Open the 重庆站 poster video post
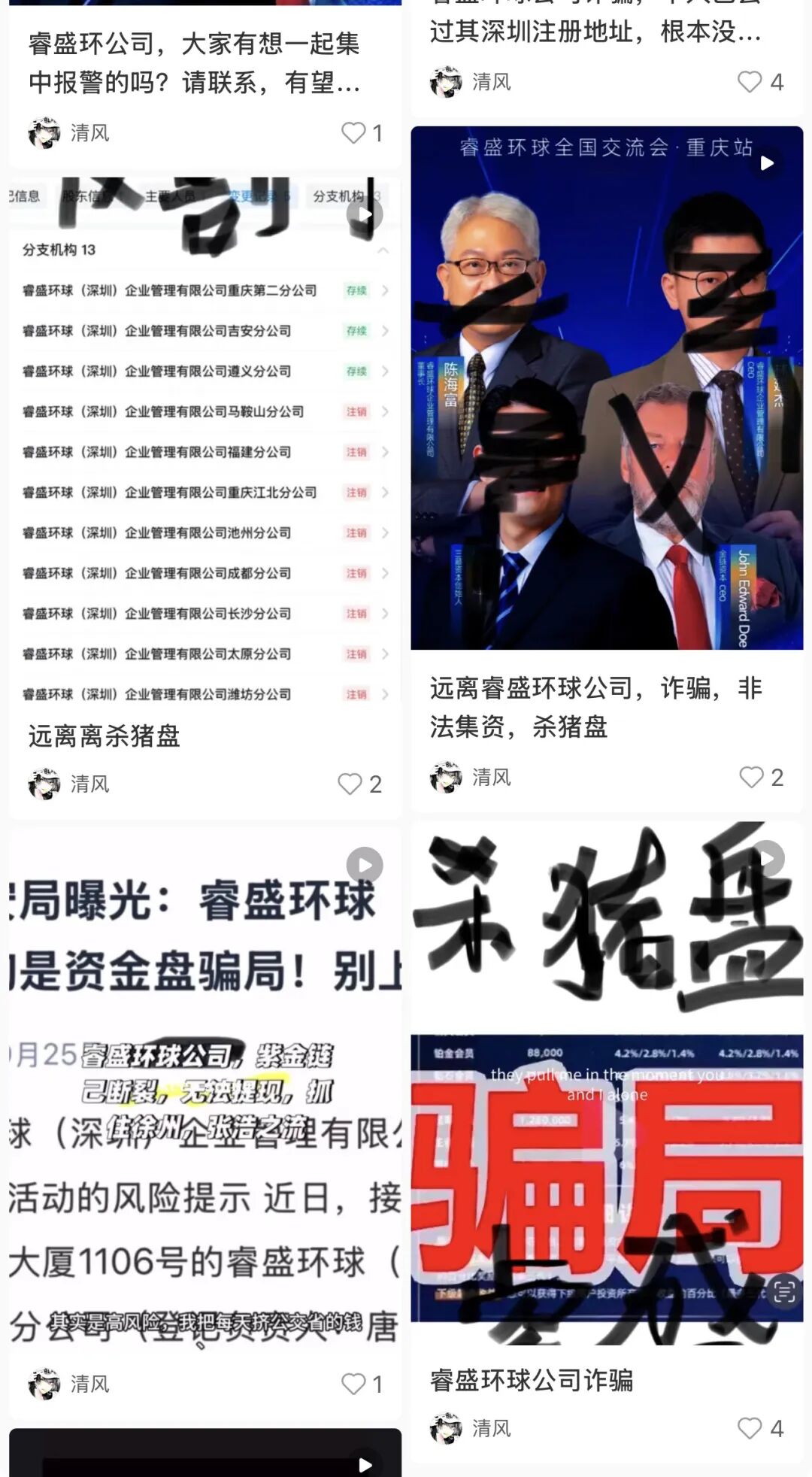This screenshot has height=1477, width=812. pyautogui.click(x=607, y=387)
